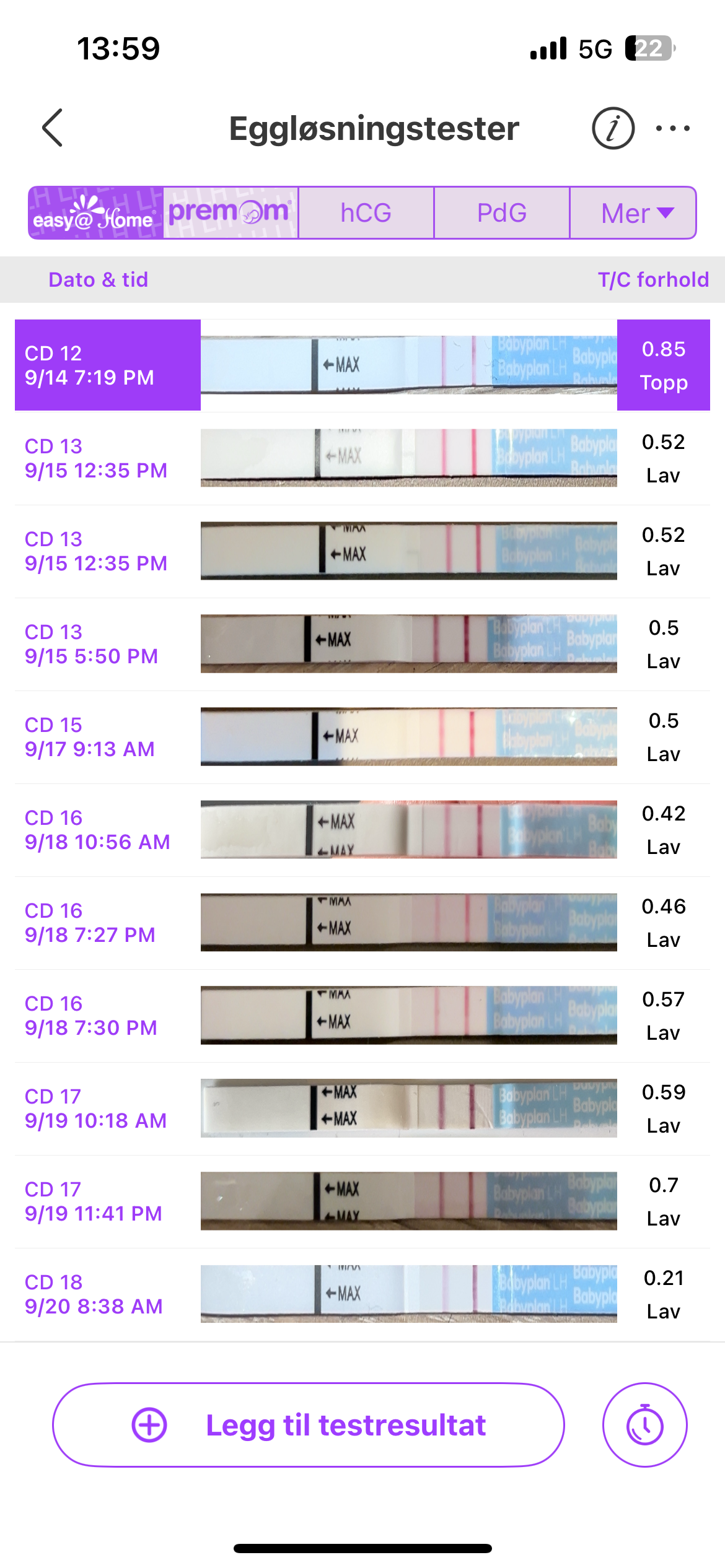Open the info icon
The width and height of the screenshot is (725, 1568).
coord(613,128)
